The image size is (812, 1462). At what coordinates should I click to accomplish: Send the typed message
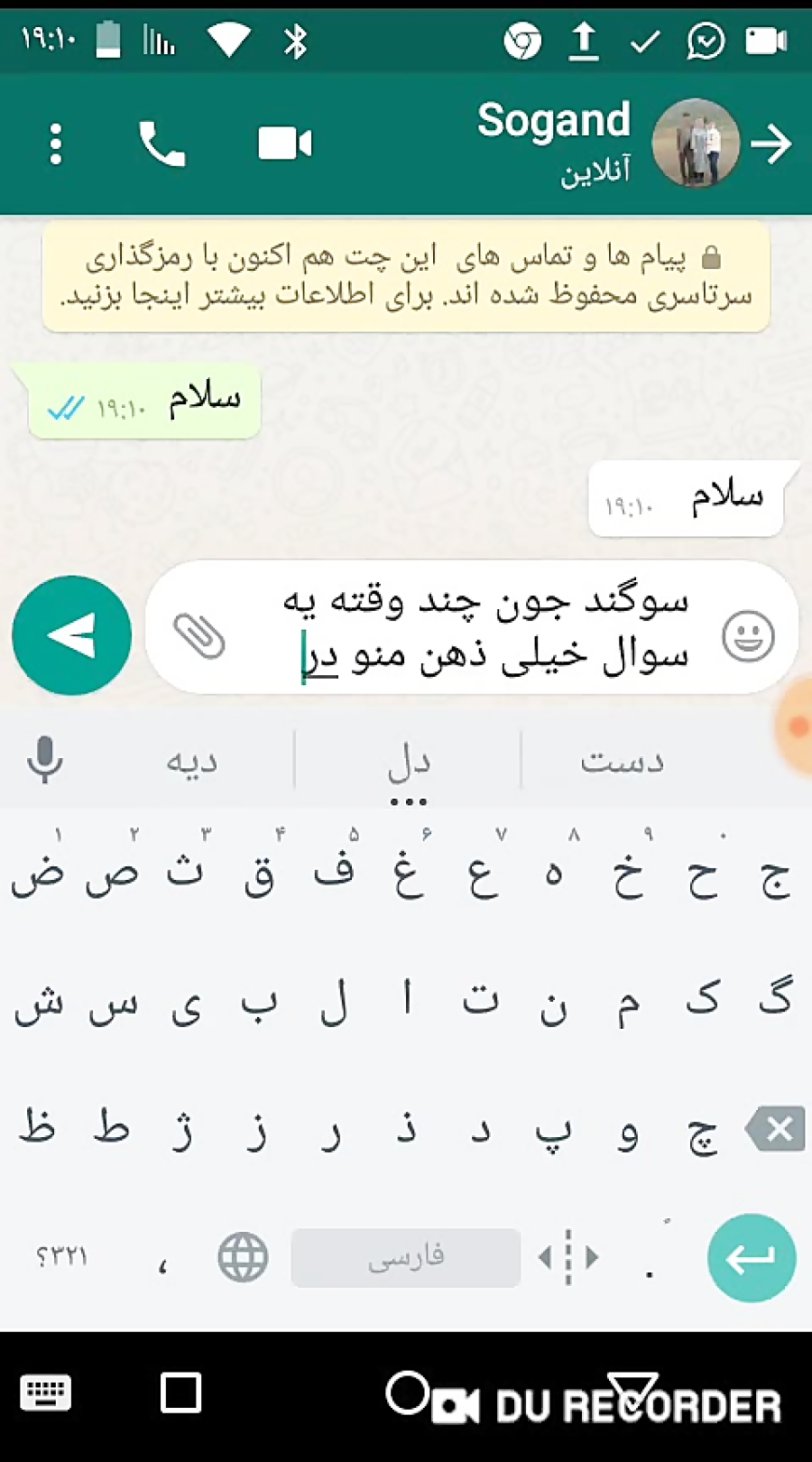(x=72, y=635)
